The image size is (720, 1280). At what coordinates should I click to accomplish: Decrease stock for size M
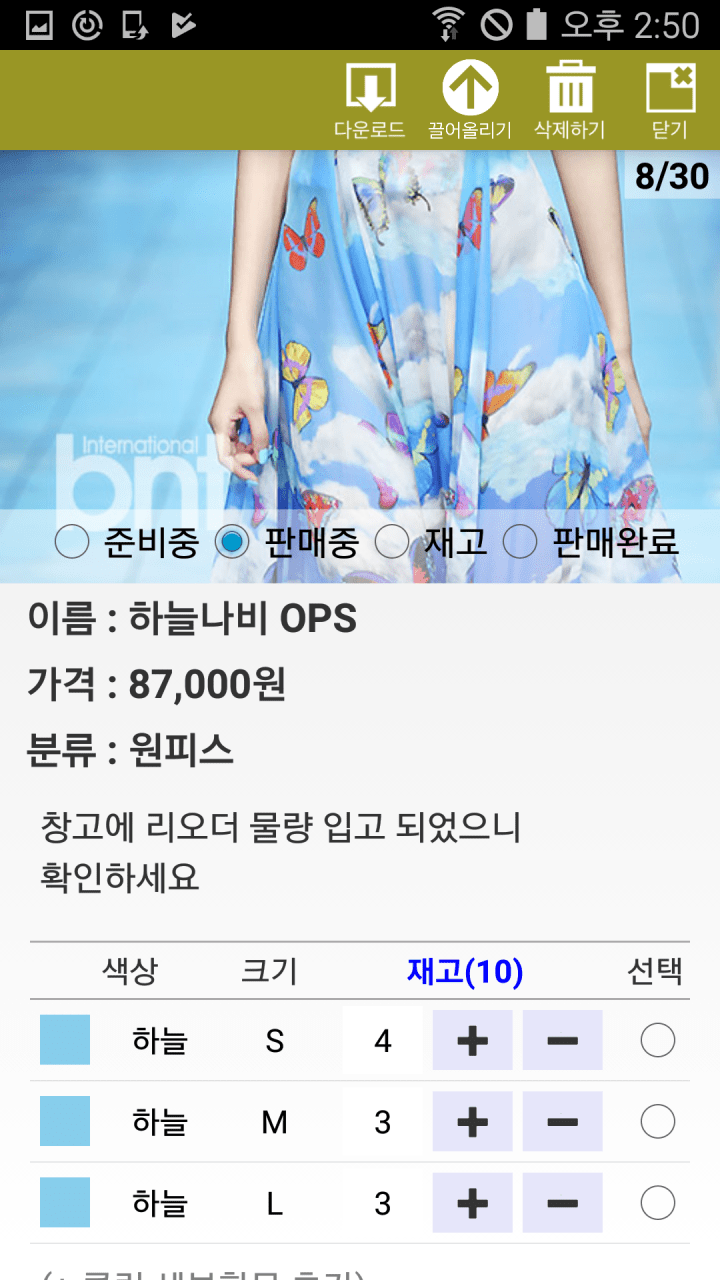(x=562, y=1122)
